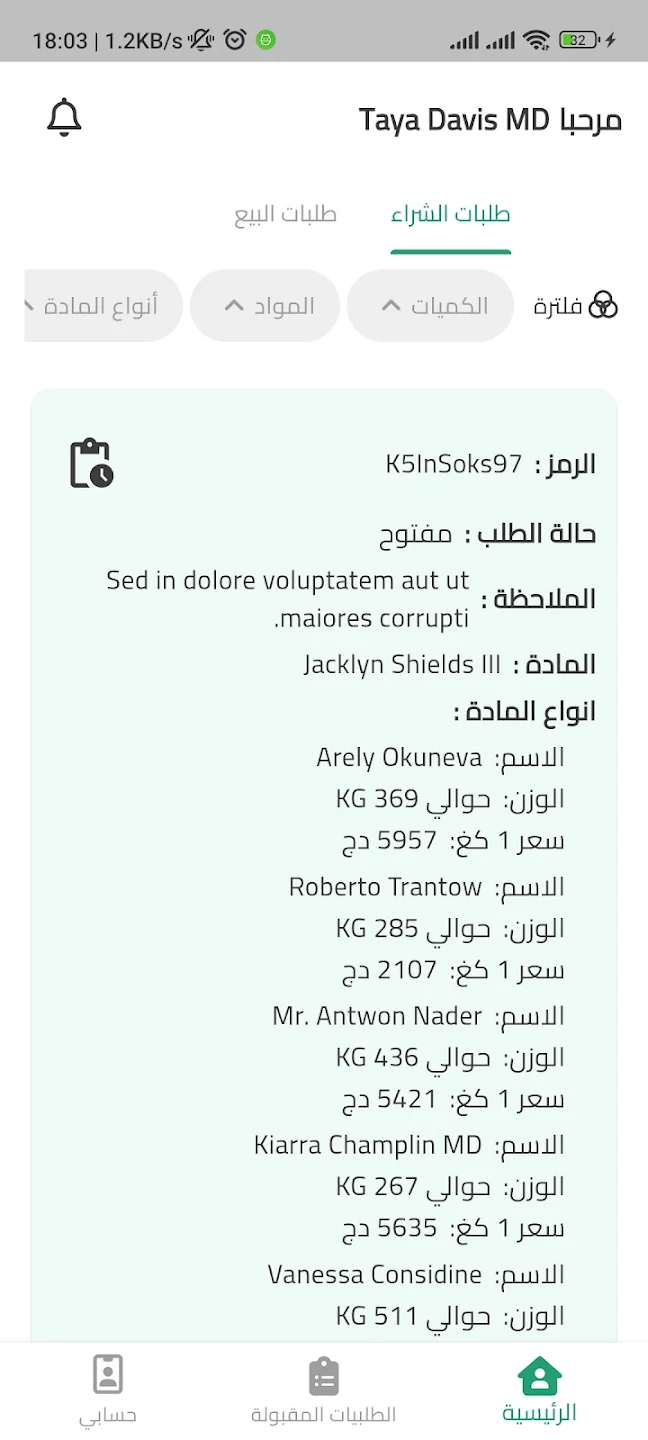This screenshot has height=1440, width=648.
Task: Open the حسابي account tab
Action: [108, 1390]
